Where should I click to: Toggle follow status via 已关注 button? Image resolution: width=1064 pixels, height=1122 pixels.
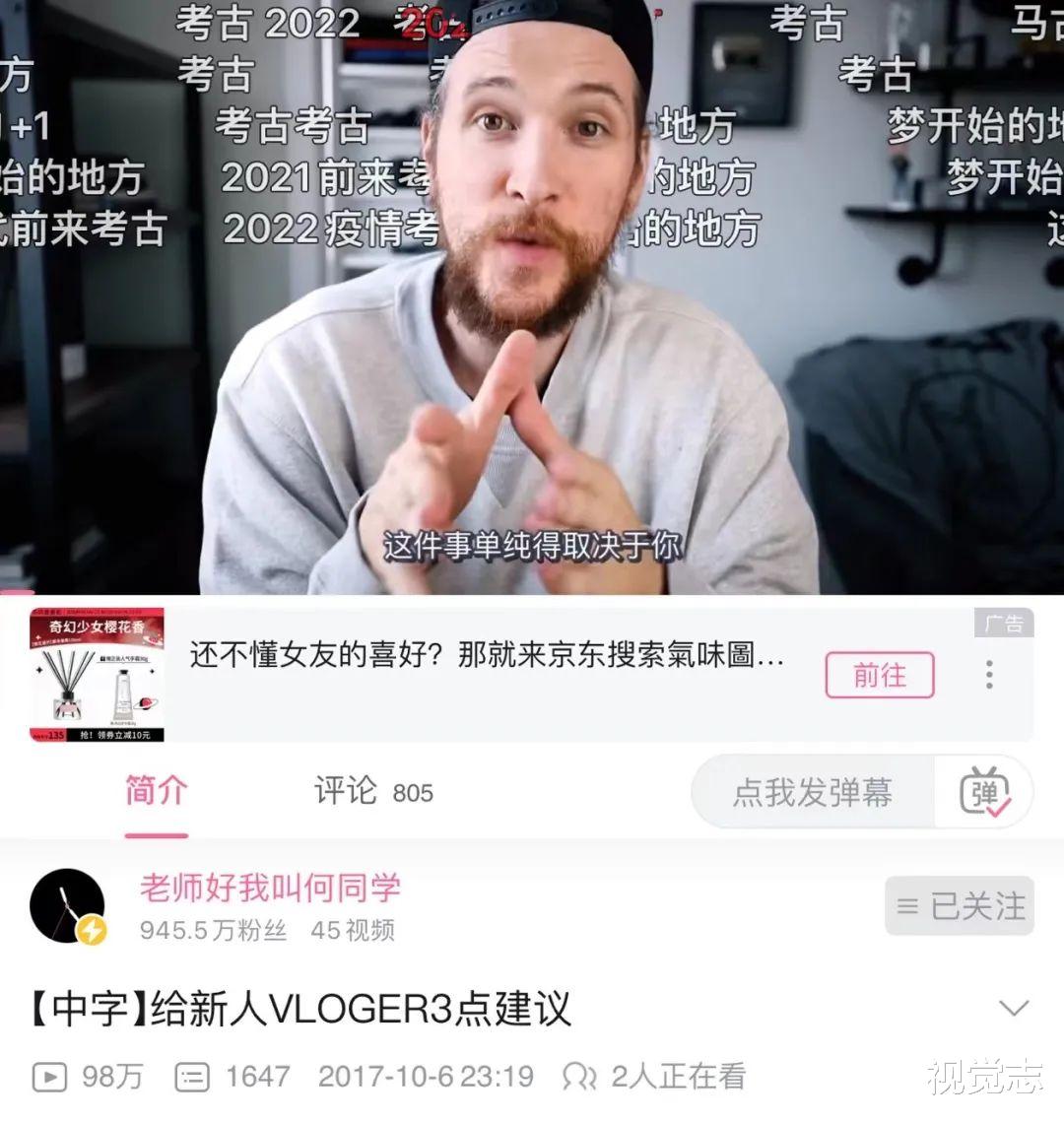[959, 906]
